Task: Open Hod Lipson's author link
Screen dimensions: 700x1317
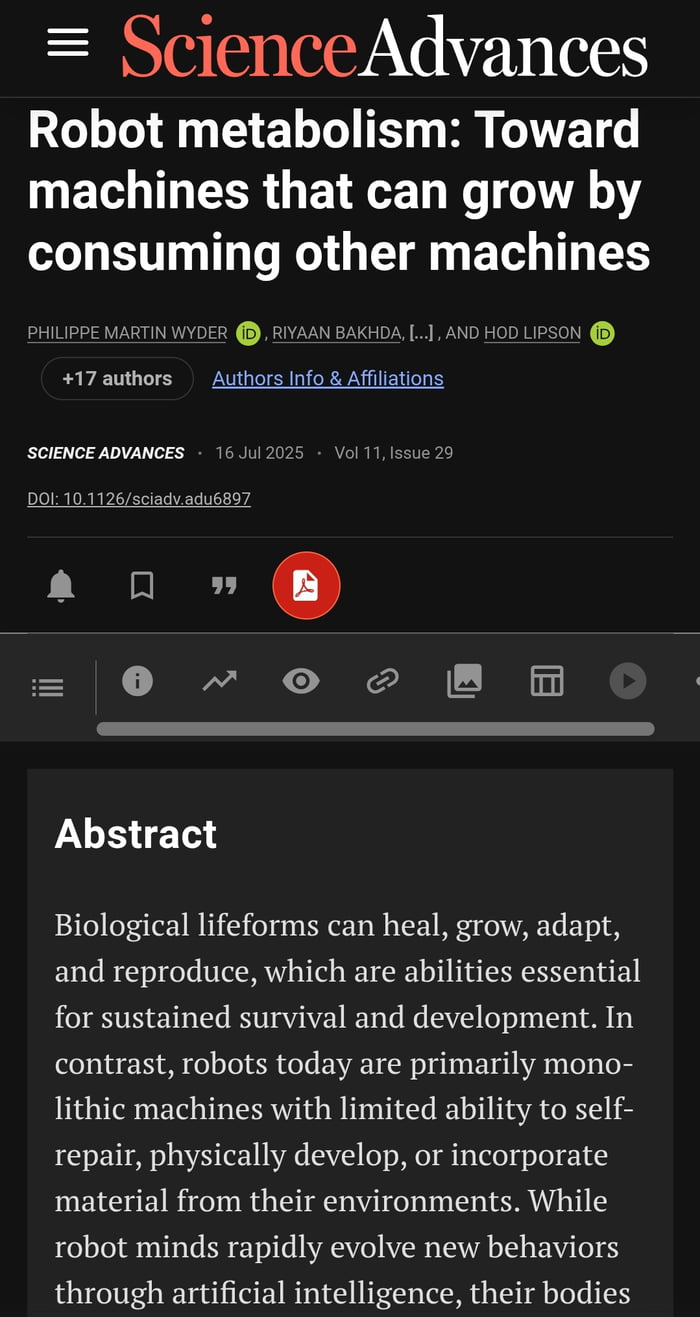Action: (532, 333)
